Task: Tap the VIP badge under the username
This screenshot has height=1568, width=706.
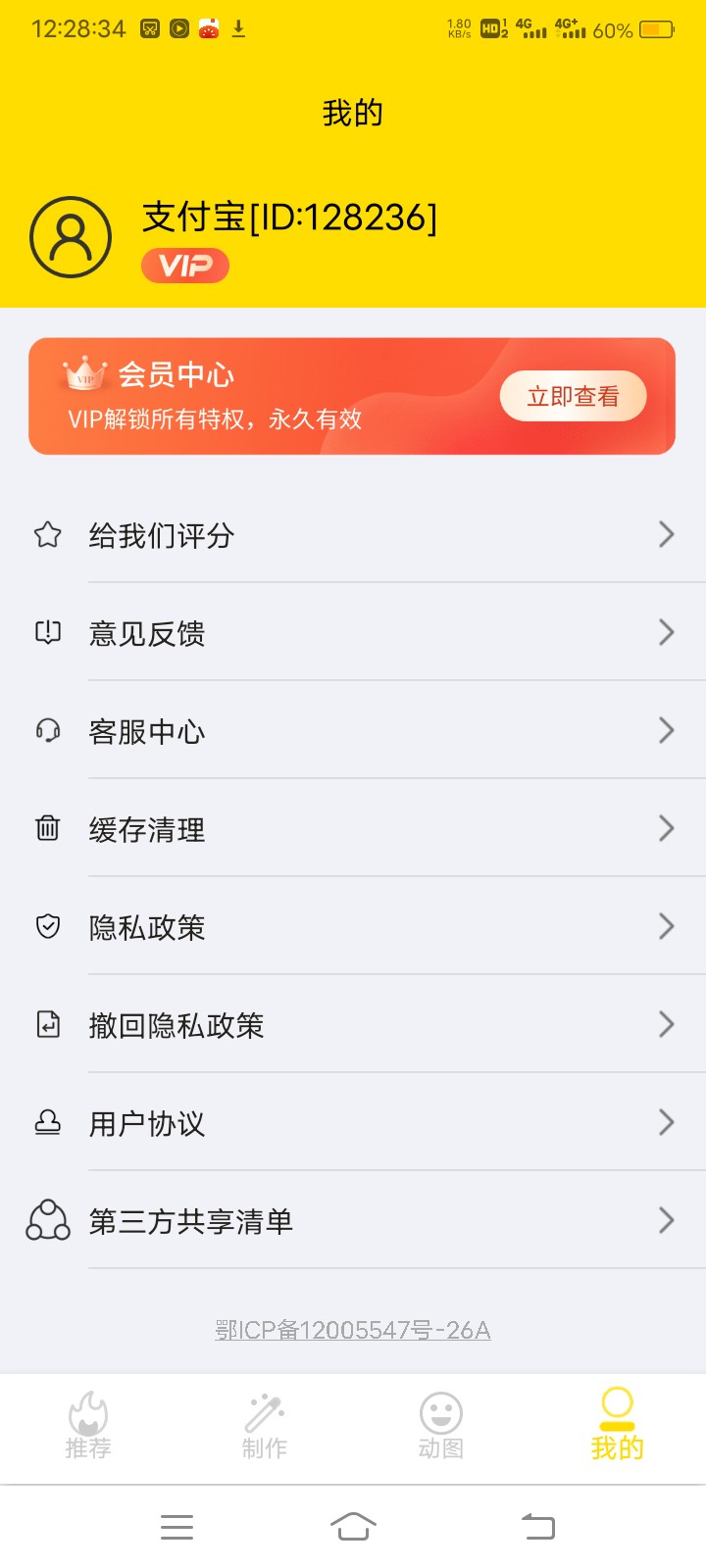Action: point(185,266)
